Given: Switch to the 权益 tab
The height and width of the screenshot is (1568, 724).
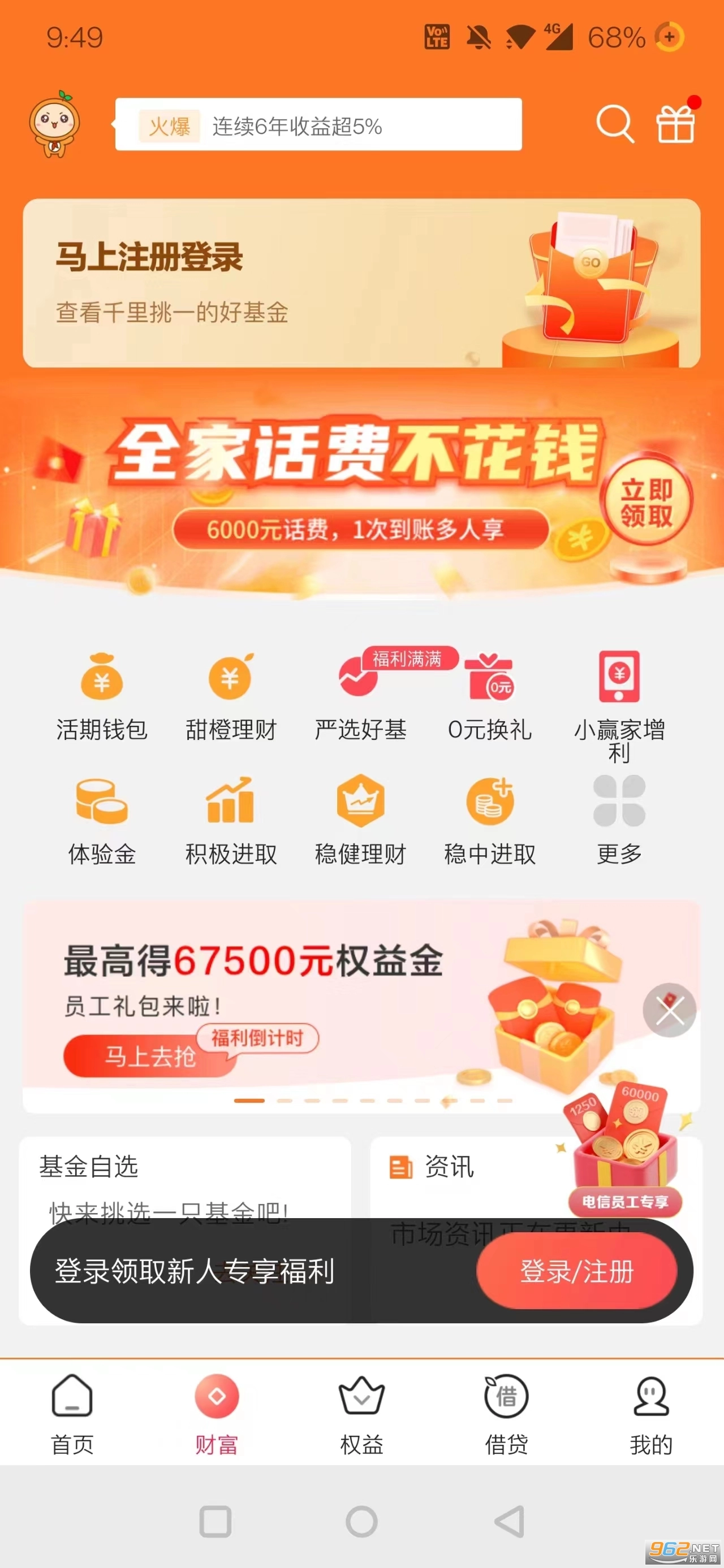Looking at the screenshot, I should pyautogui.click(x=361, y=1413).
